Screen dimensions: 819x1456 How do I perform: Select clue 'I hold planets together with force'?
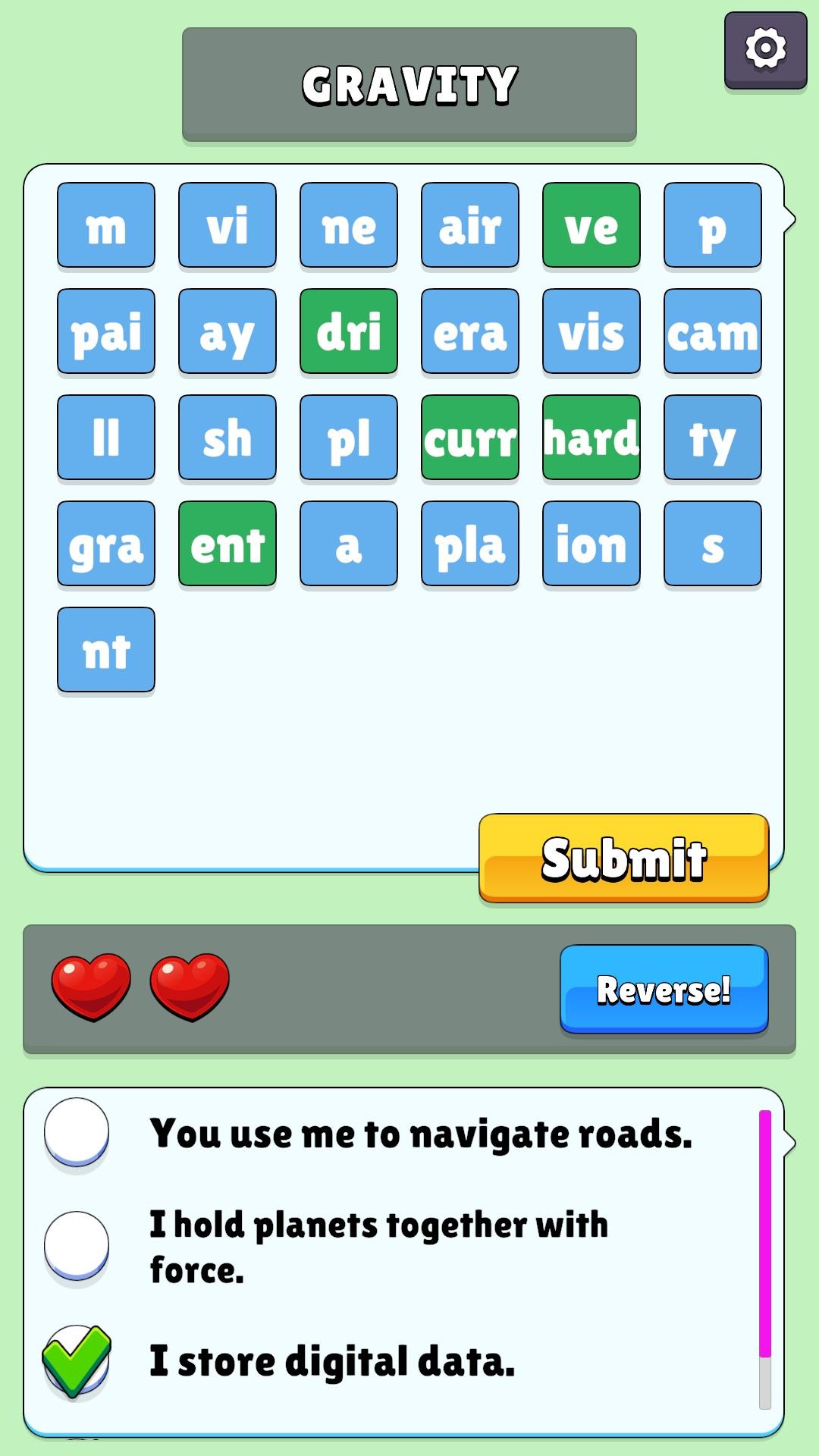77,1245
